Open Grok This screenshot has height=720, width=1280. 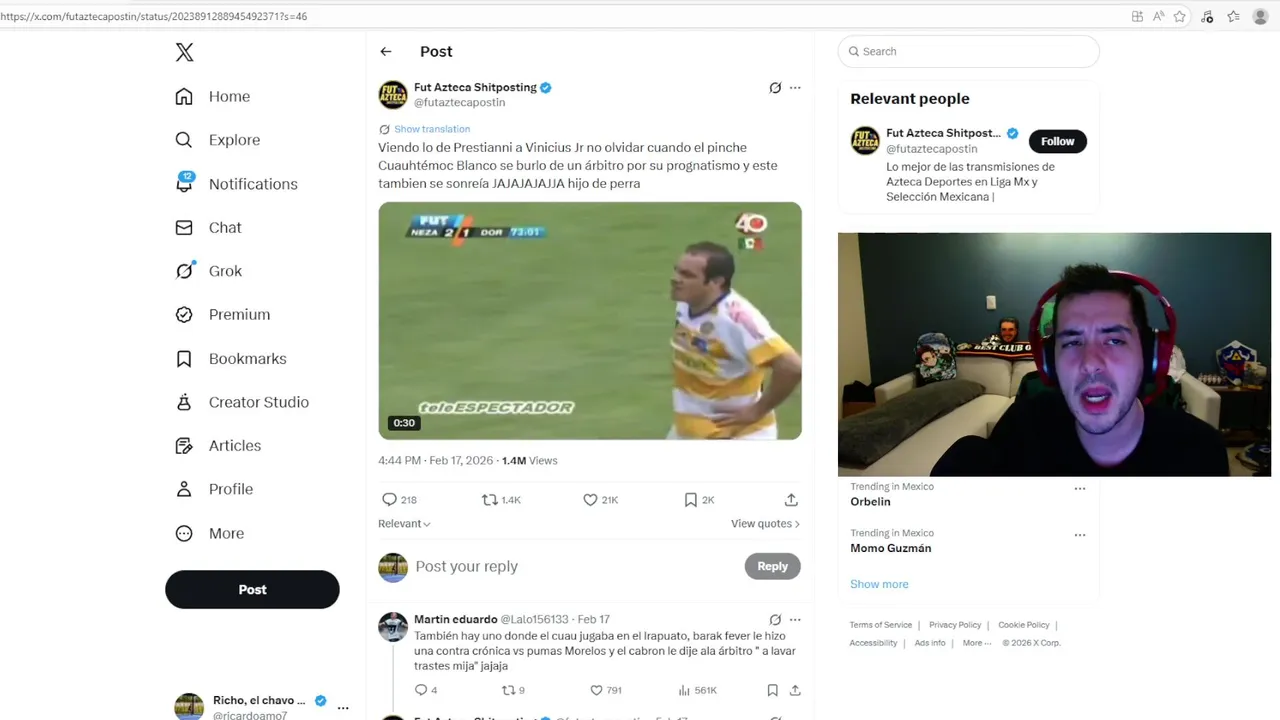(225, 271)
